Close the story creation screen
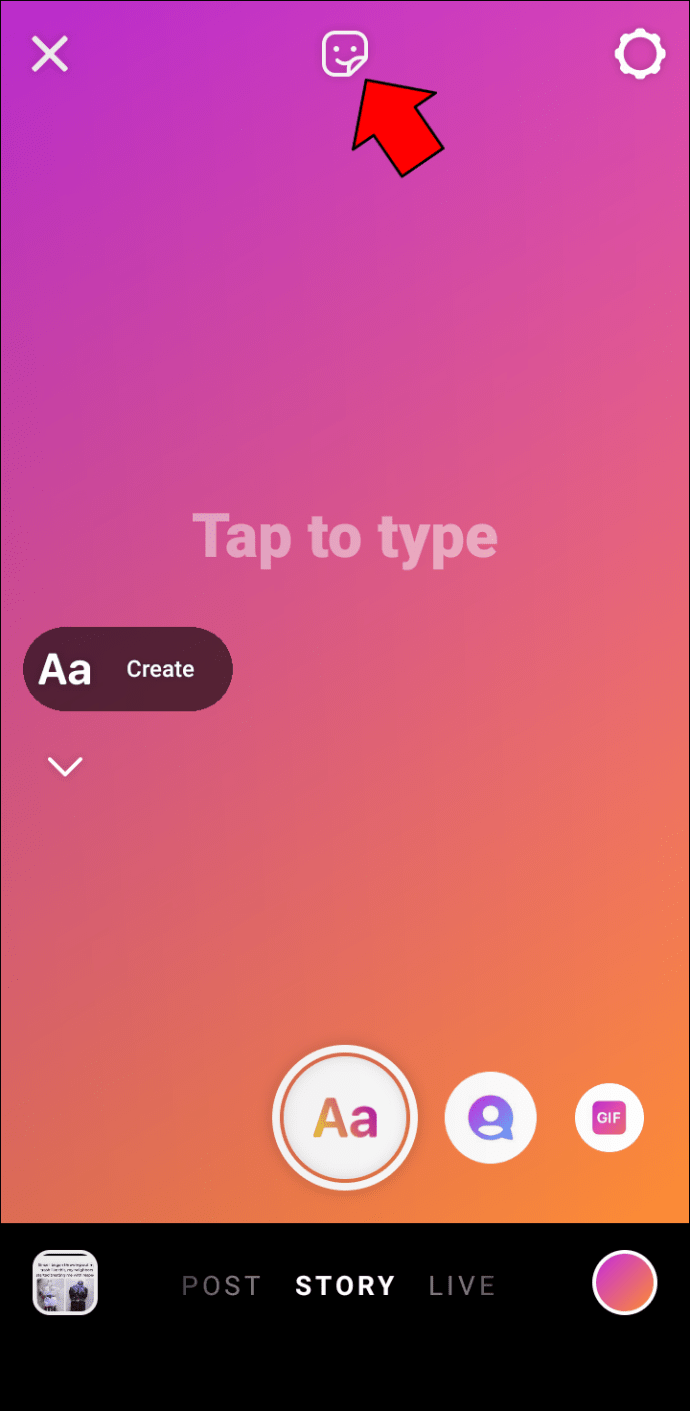Screen dimensions: 690x1411 tap(49, 54)
